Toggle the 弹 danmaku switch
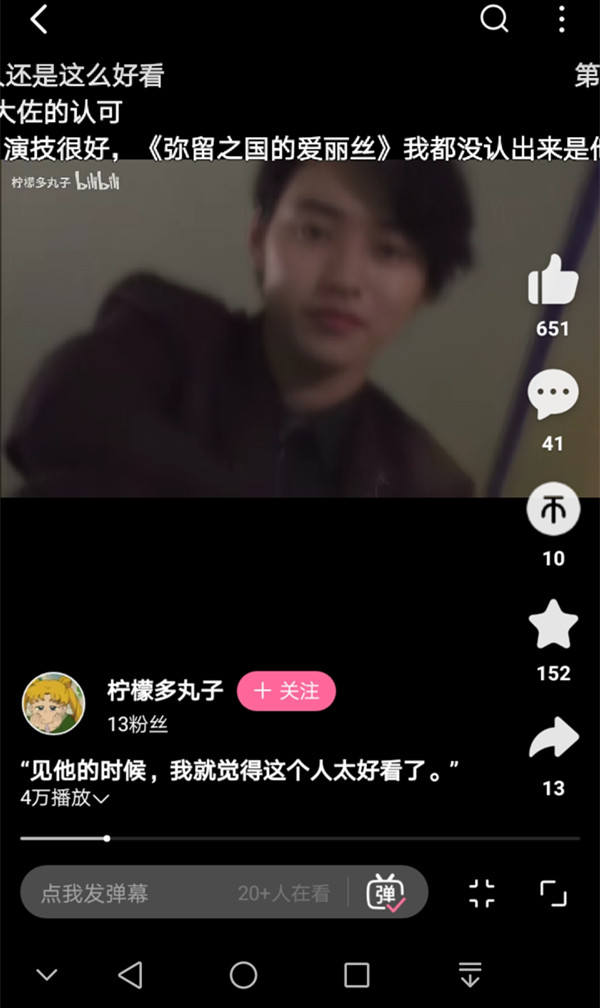This screenshot has height=1008, width=600. 386,892
